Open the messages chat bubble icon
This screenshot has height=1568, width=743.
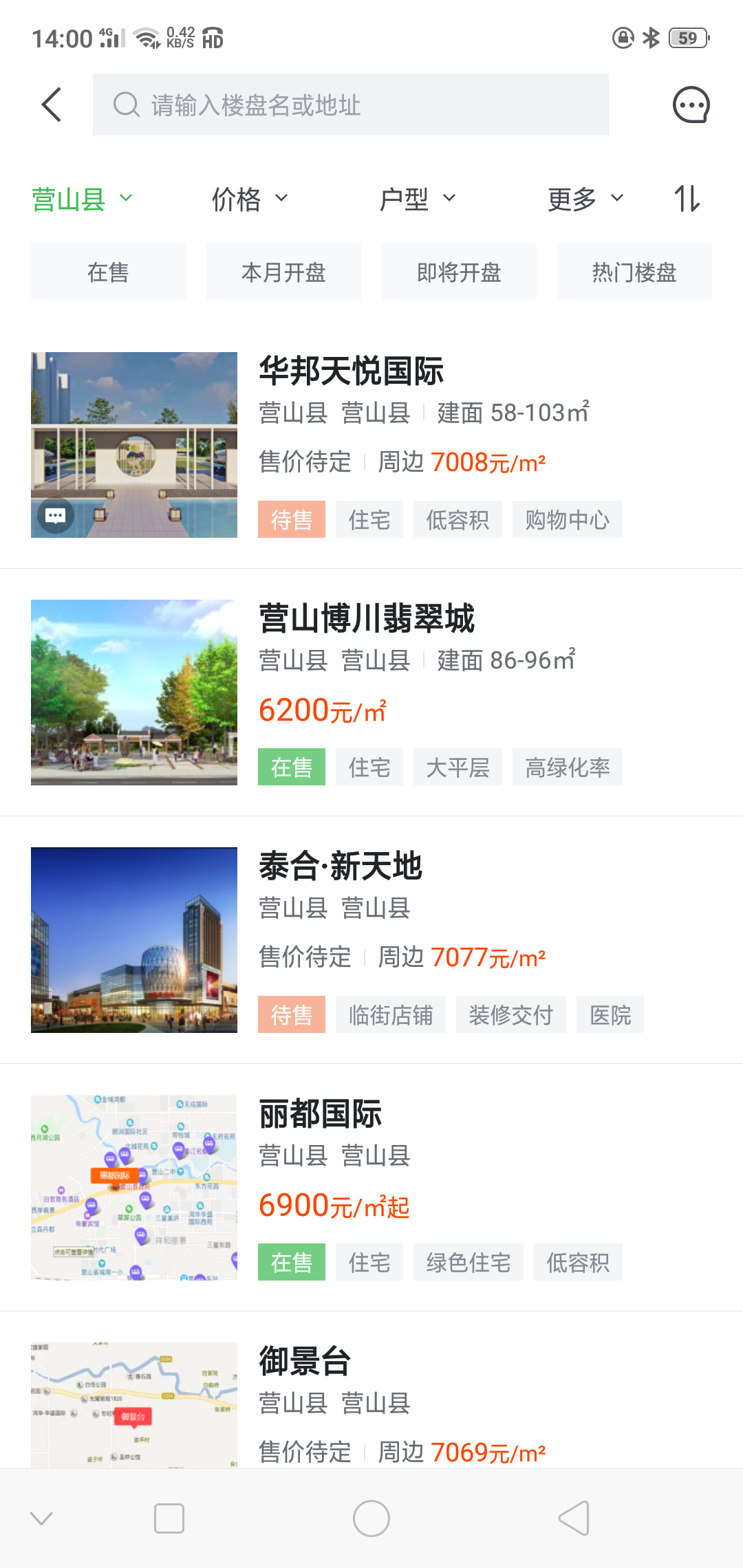[x=691, y=105]
